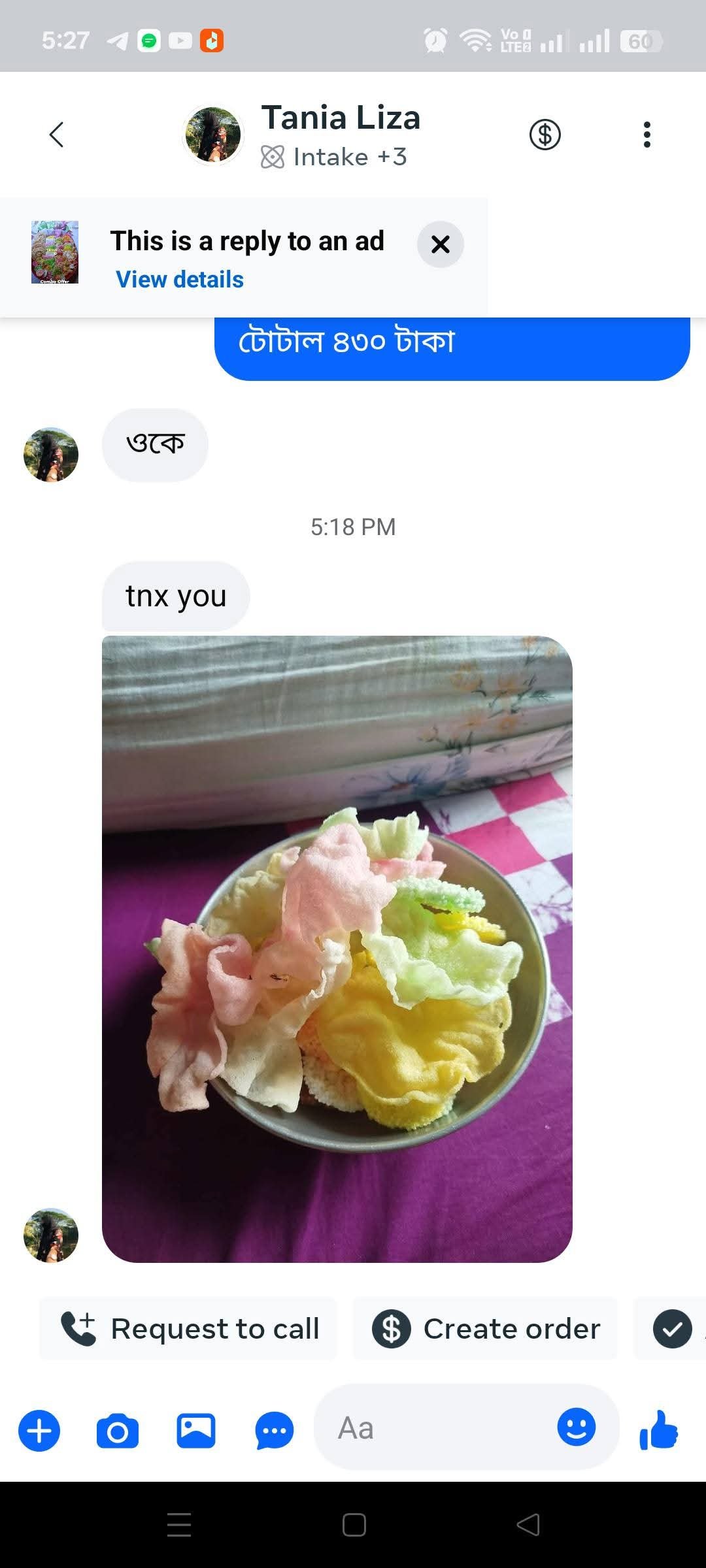The height and width of the screenshot is (1568, 706).
Task: Tap the system home button
Action: (354, 1525)
